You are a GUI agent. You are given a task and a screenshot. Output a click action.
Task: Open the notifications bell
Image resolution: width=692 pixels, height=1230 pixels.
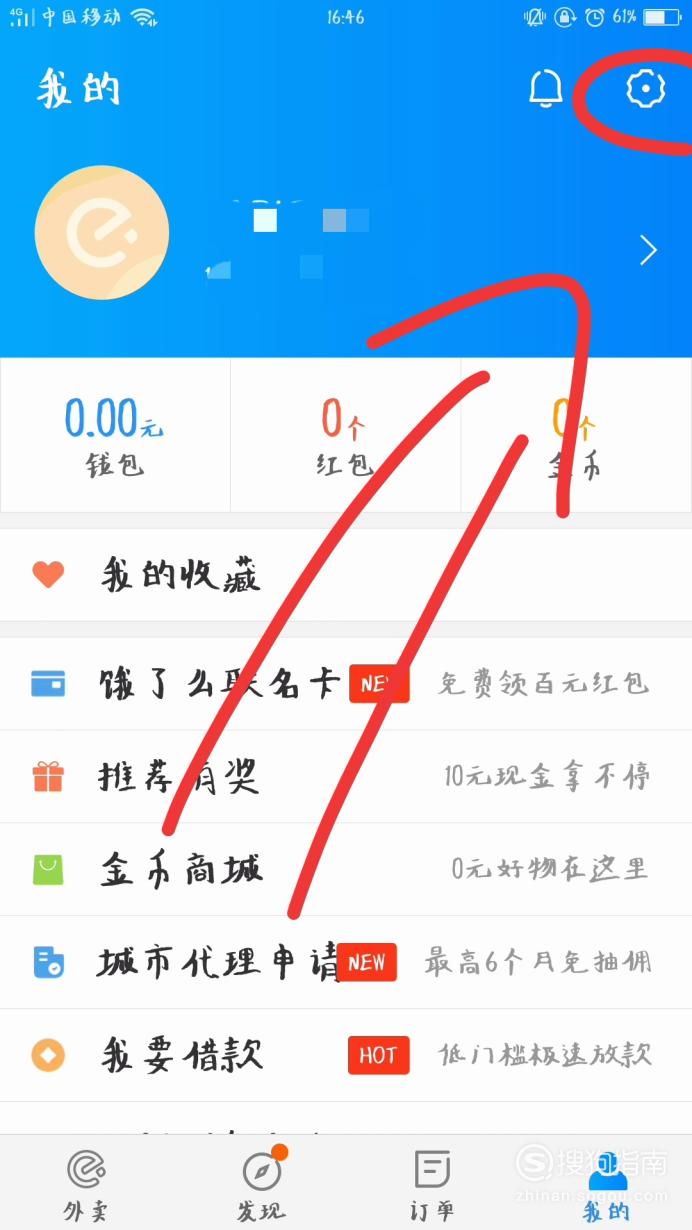click(x=545, y=89)
